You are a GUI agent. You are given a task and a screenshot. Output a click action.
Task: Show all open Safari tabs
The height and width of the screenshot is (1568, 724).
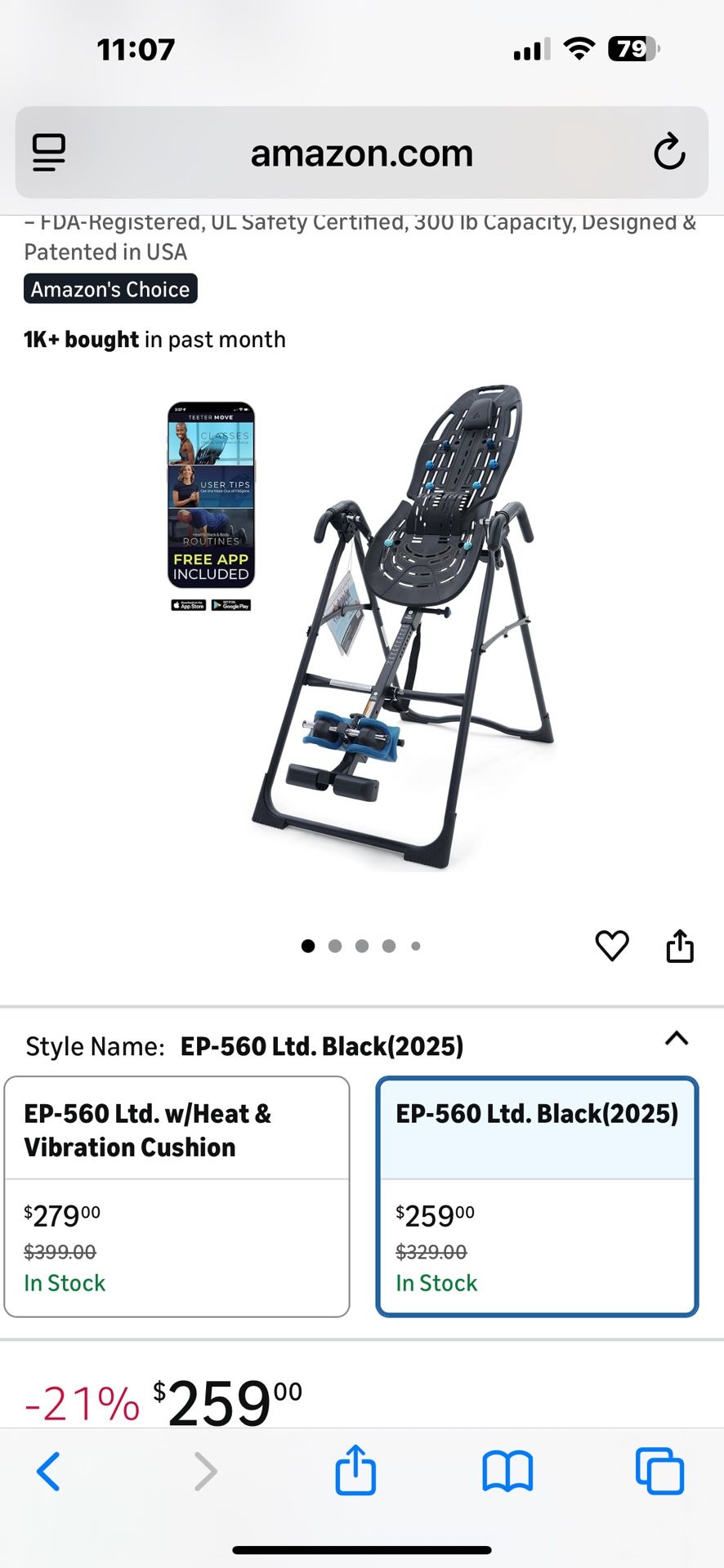point(659,1471)
